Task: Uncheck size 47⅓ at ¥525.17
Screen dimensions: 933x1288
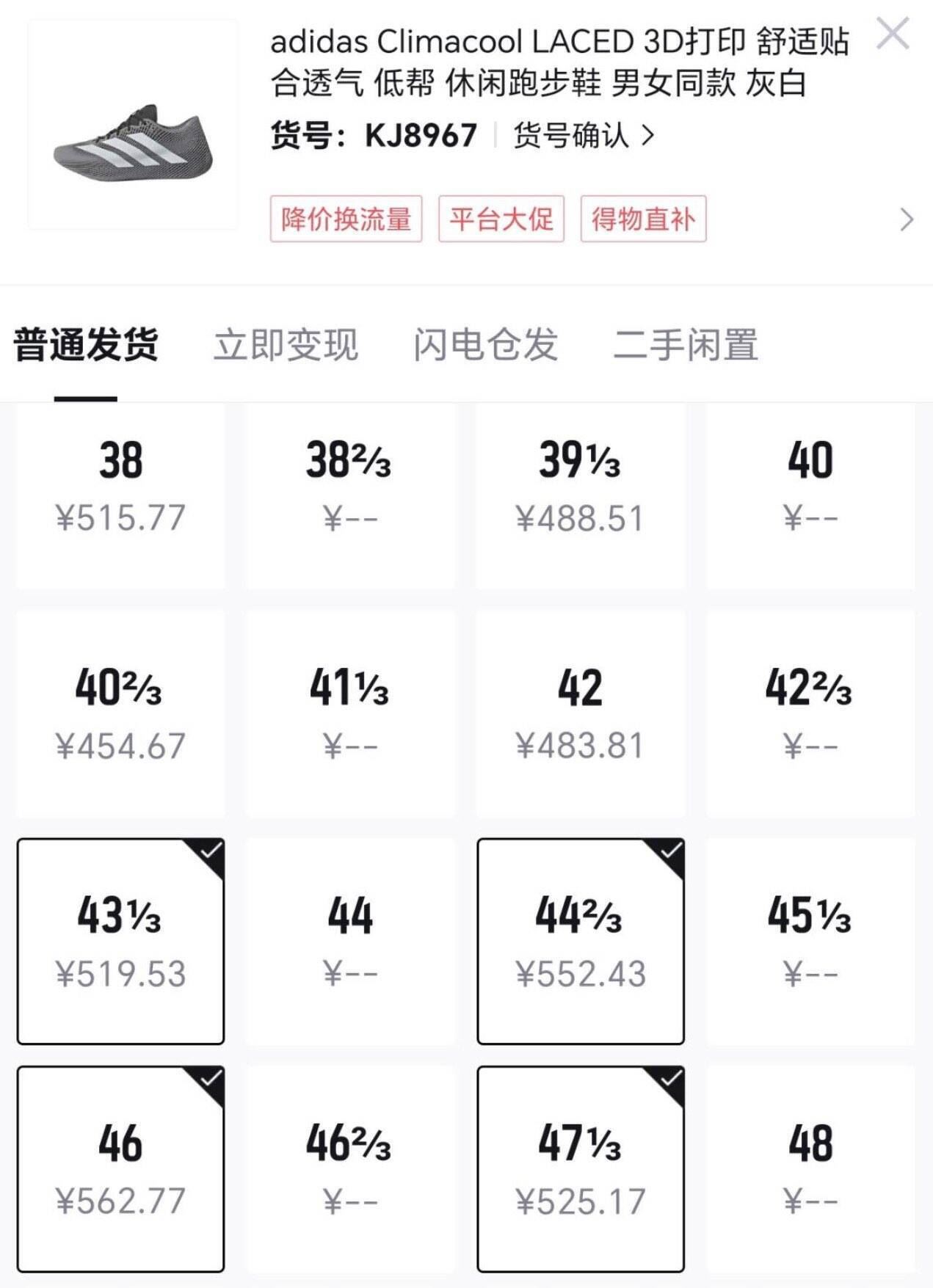Action: (580, 1169)
